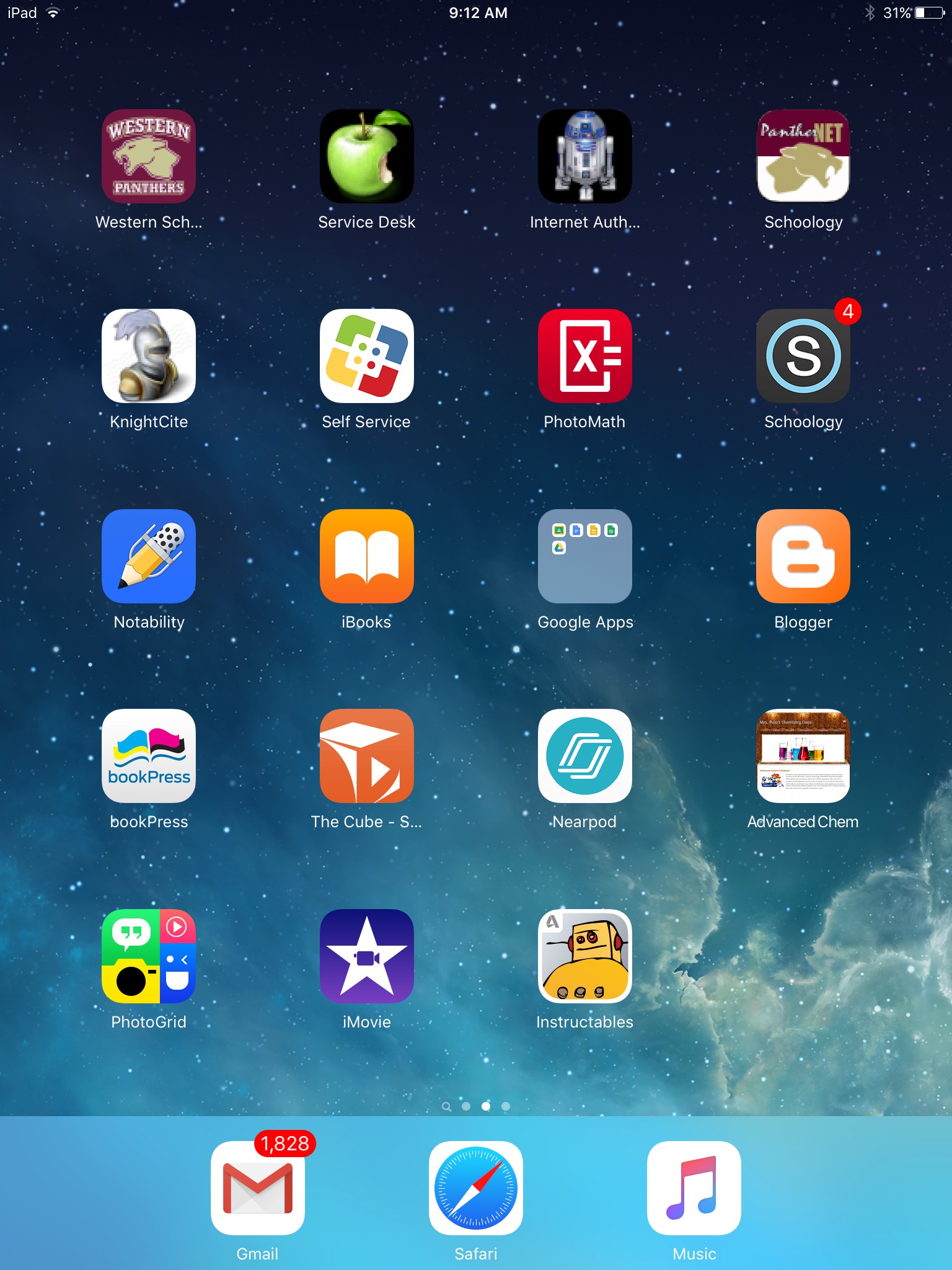The height and width of the screenshot is (1270, 952).
Task: Launch the Service Desk app
Action: [367, 156]
